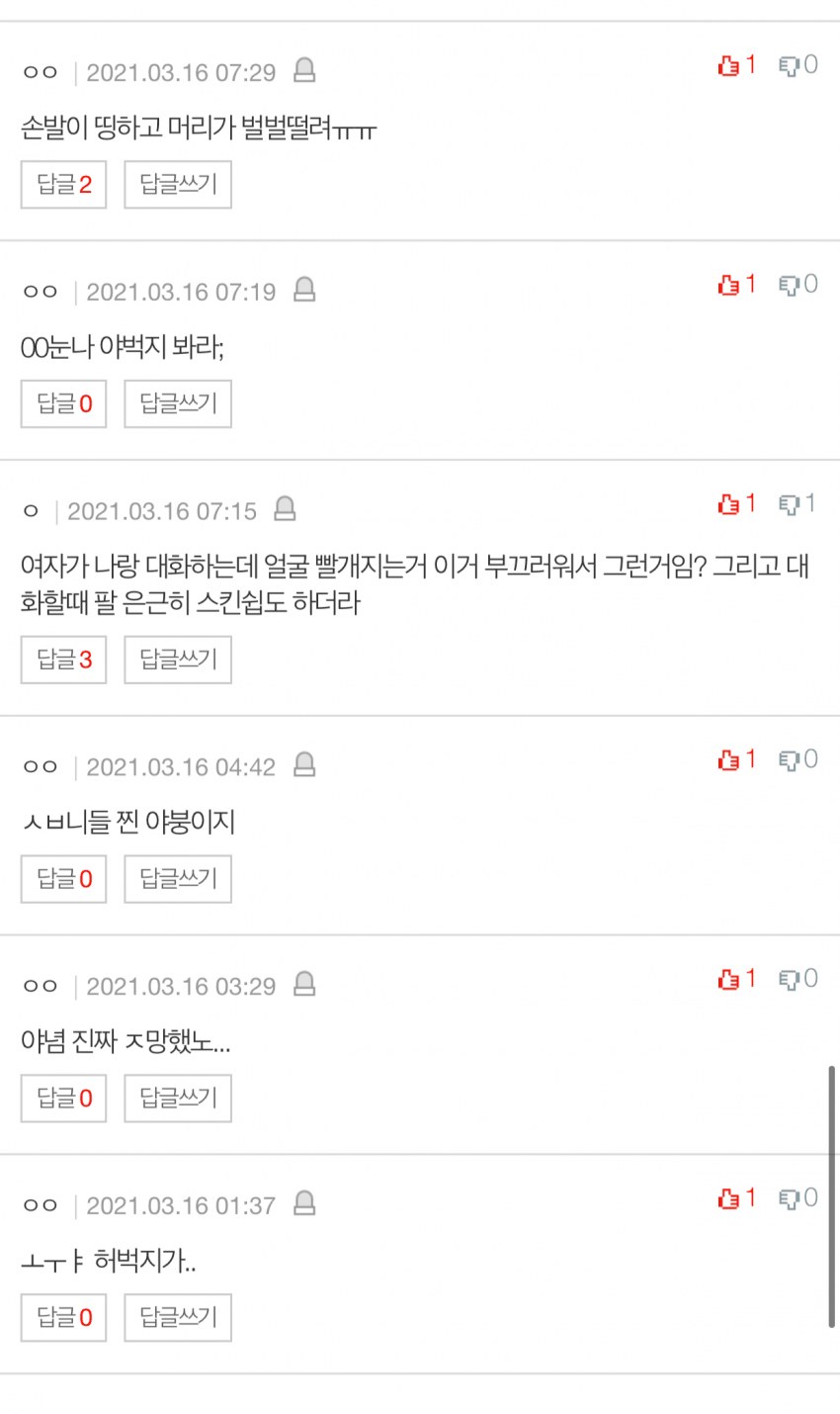Open the 2 replies on the 07:29 comment
The image size is (840, 1414).
pos(63,185)
